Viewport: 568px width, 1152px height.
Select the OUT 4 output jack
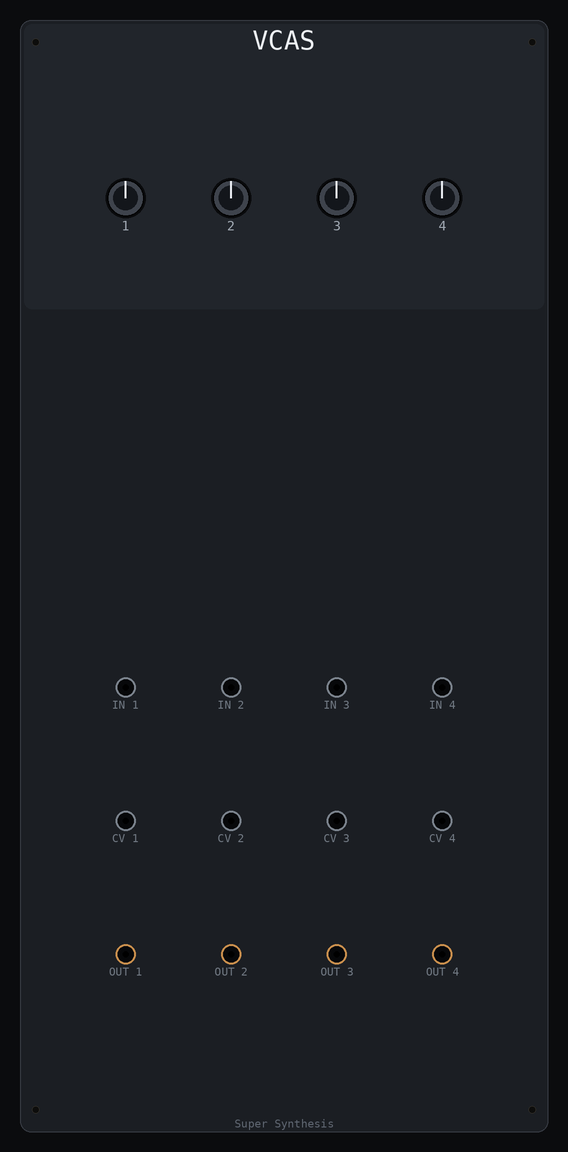(442, 954)
